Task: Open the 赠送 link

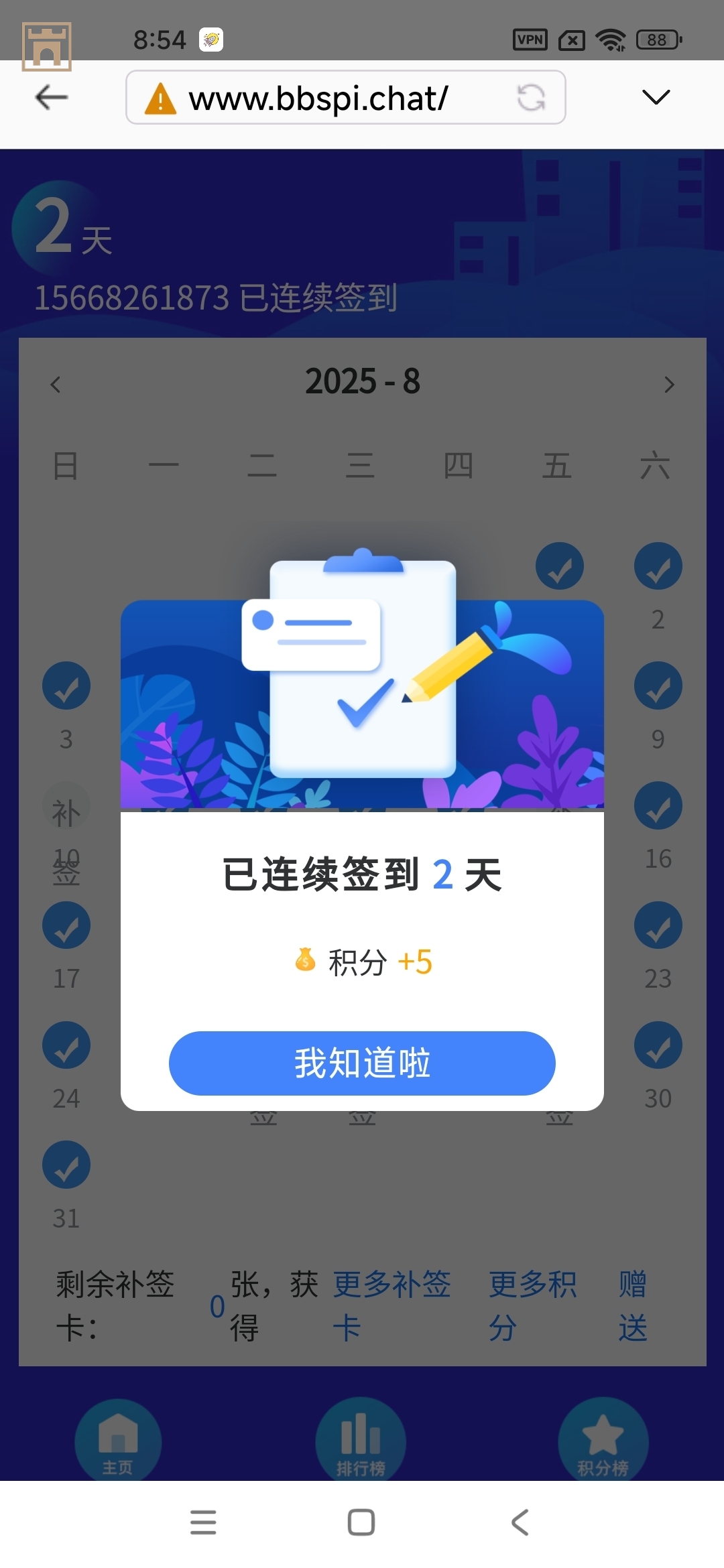Action: [632, 1305]
